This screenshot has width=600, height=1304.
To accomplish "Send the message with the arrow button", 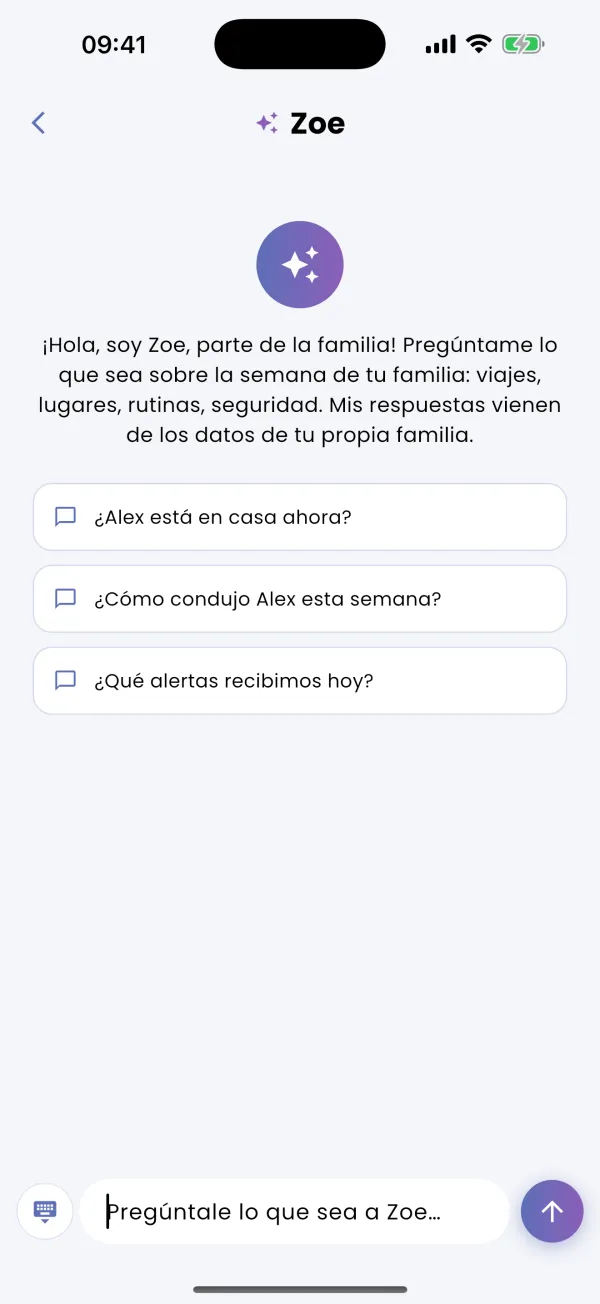I will point(552,1211).
